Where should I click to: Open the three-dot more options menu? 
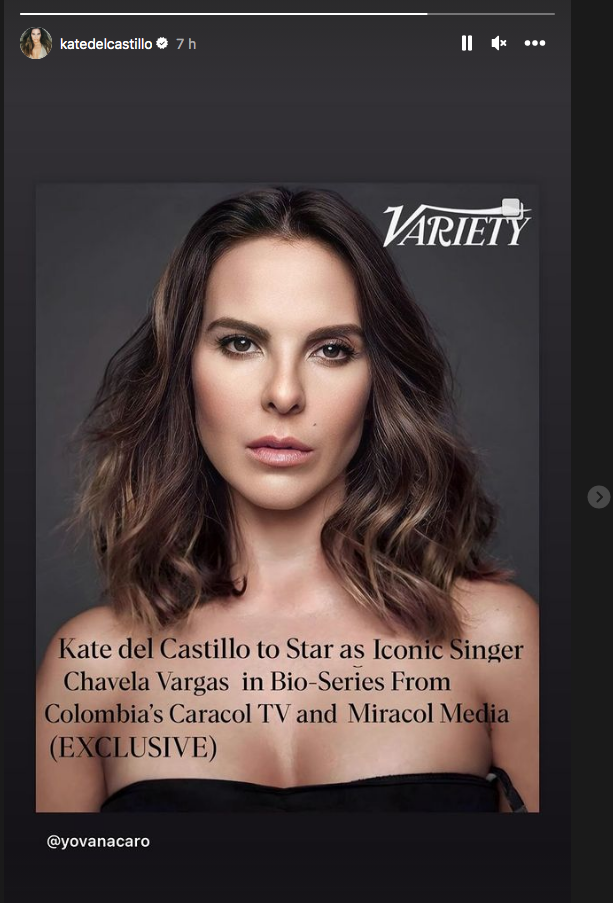pos(535,43)
